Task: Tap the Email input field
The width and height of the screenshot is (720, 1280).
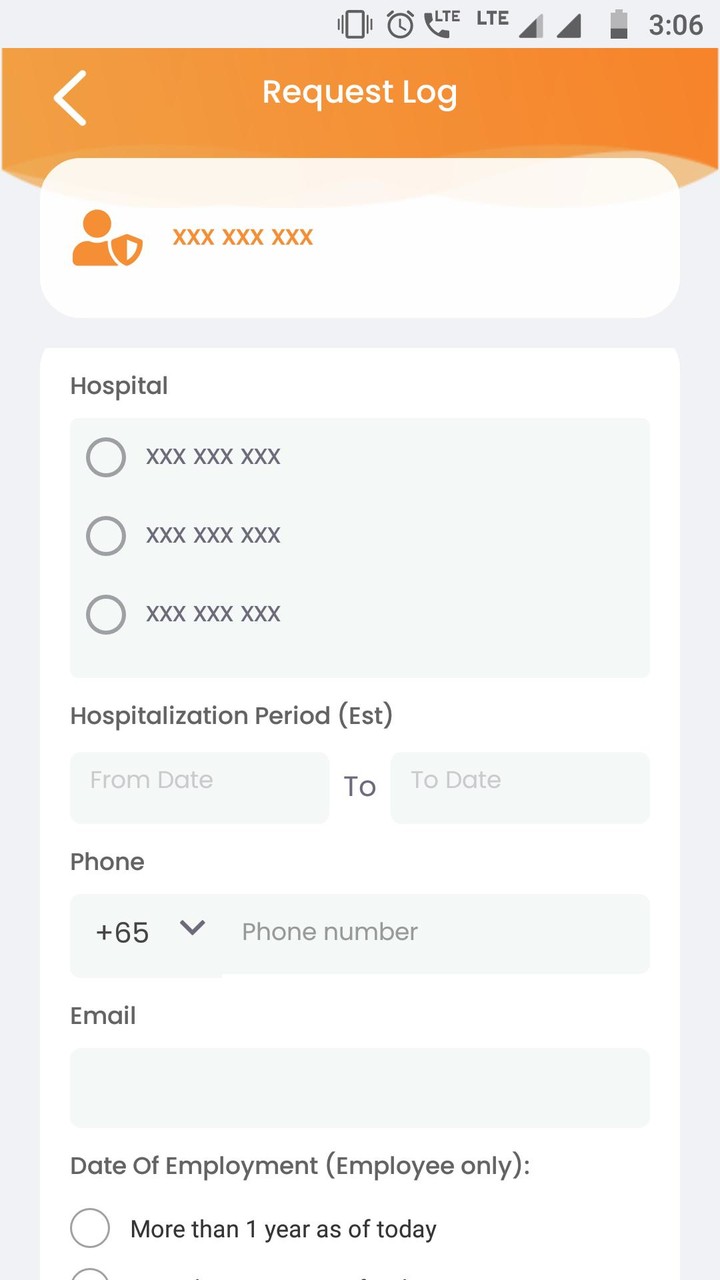Action: point(359,1088)
